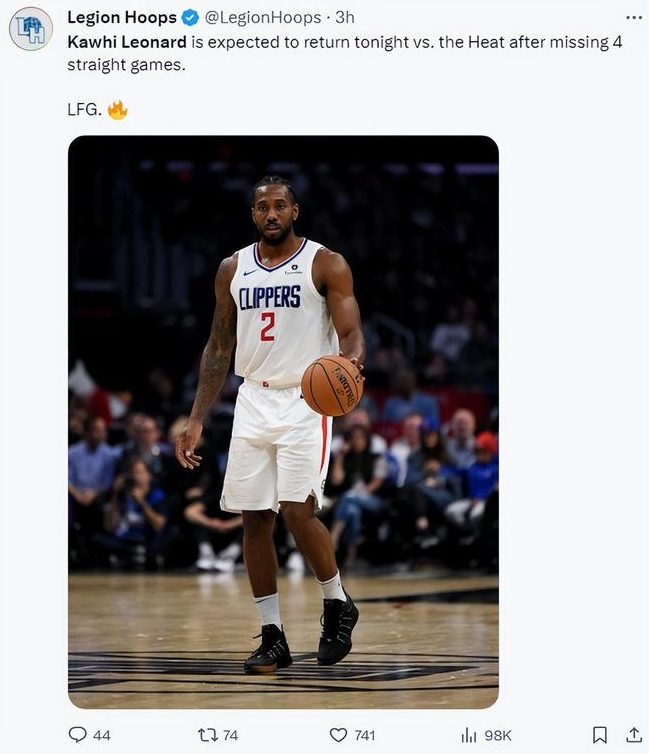Open the Legion Hoops account name
The height and width of the screenshot is (754, 649).
(x=121, y=17)
